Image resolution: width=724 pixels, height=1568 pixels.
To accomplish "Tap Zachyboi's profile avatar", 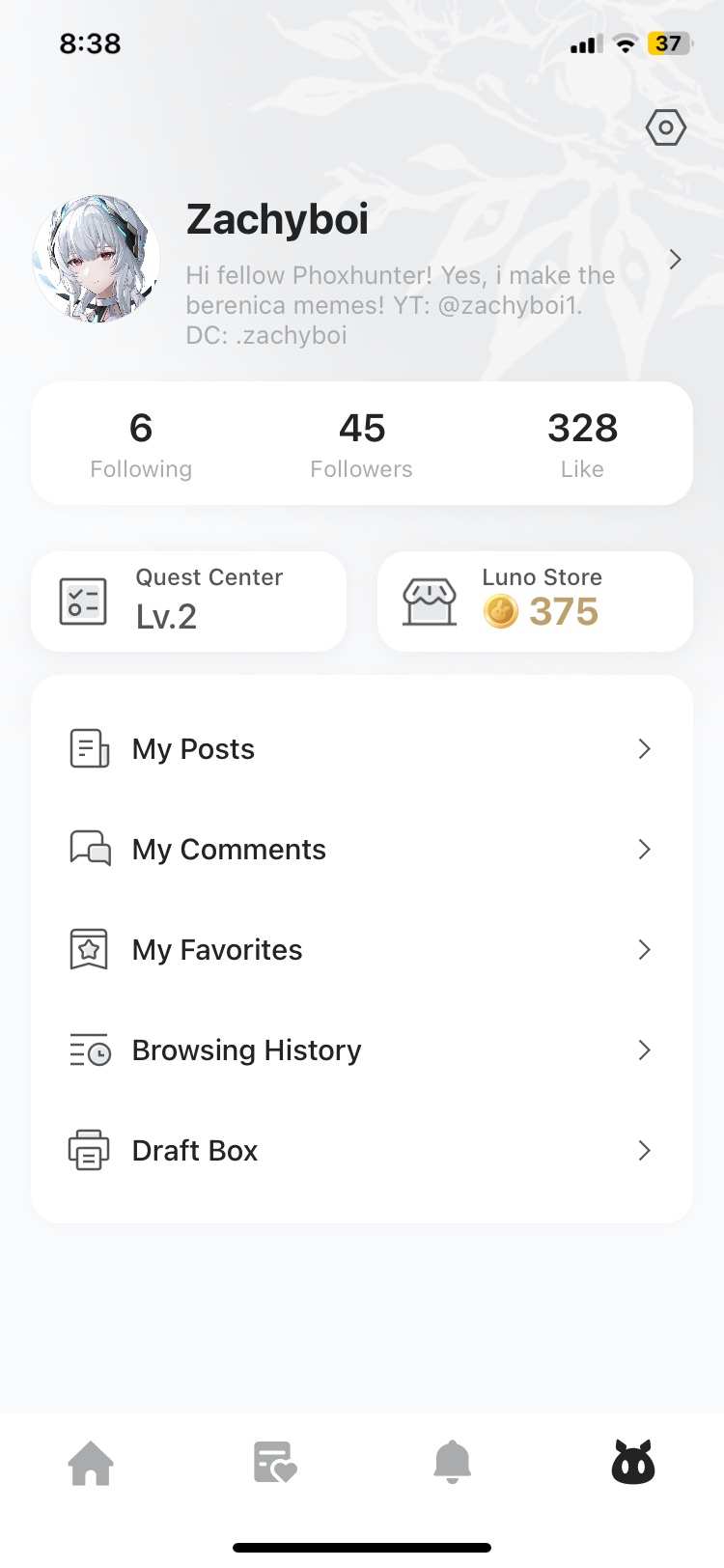I will pos(97,259).
